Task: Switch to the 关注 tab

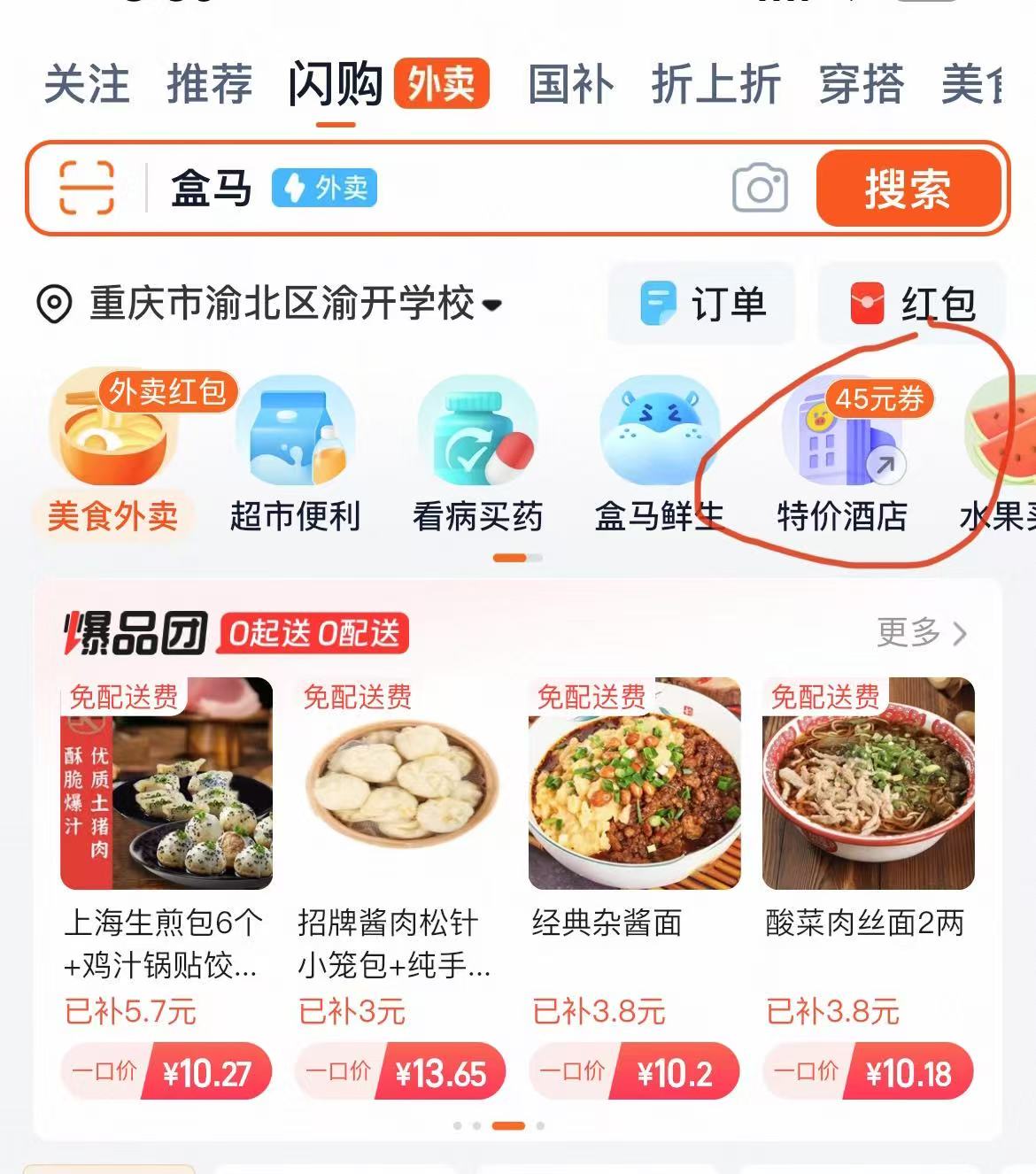Action: tap(87, 84)
